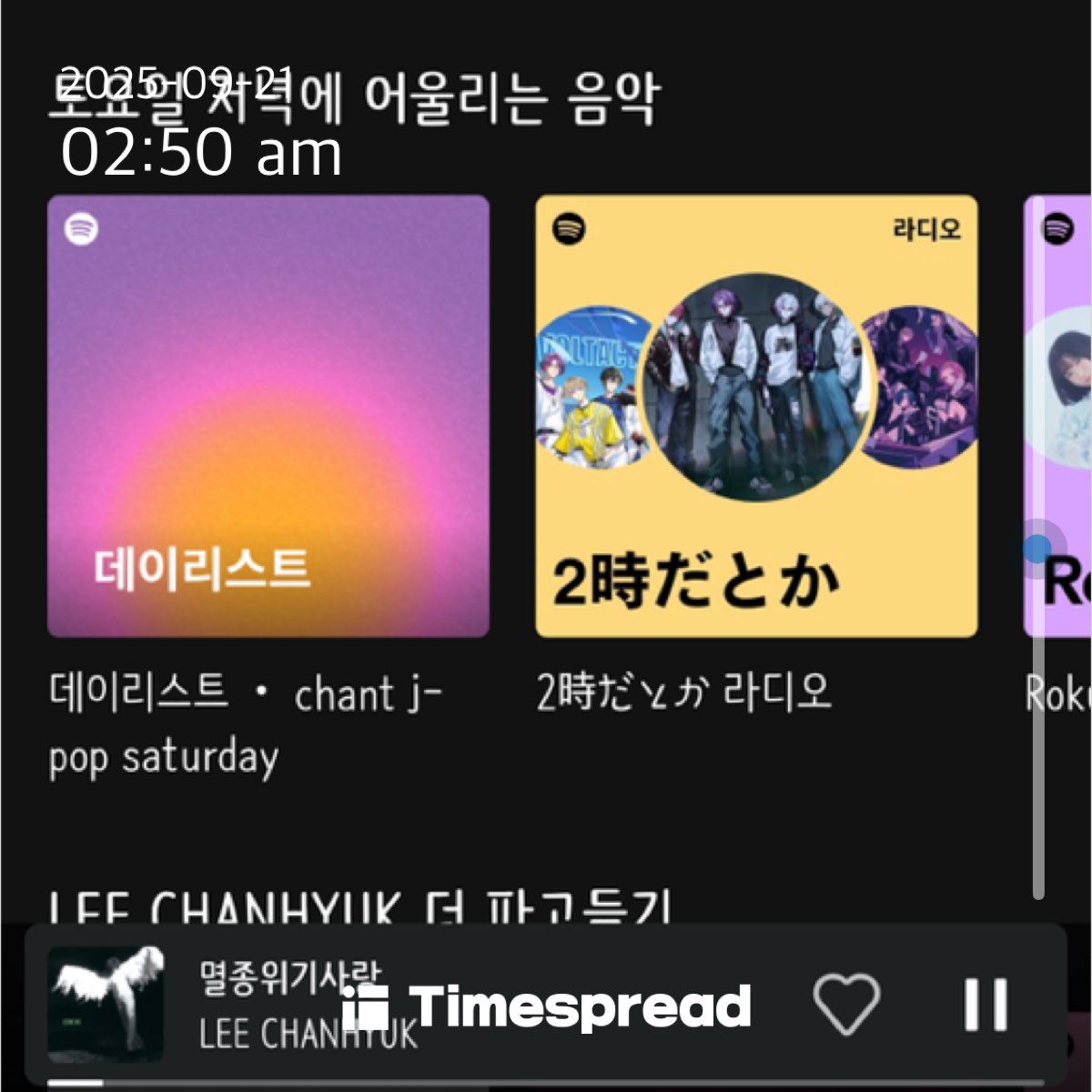Screen dimensions: 1092x1092
Task: Like the song 멸종위기사랑 with the heart
Action: [845, 1004]
